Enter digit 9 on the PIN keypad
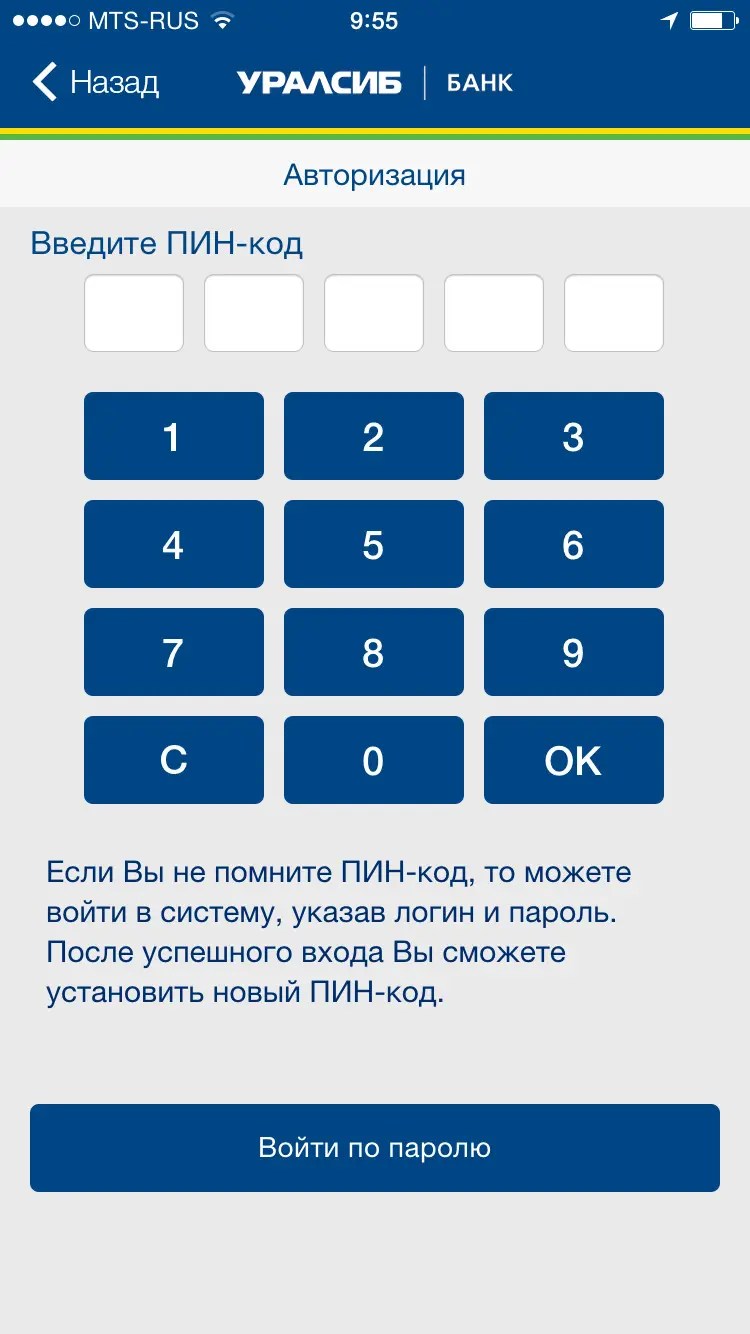Screen dimensions: 750x1334 pos(574,652)
